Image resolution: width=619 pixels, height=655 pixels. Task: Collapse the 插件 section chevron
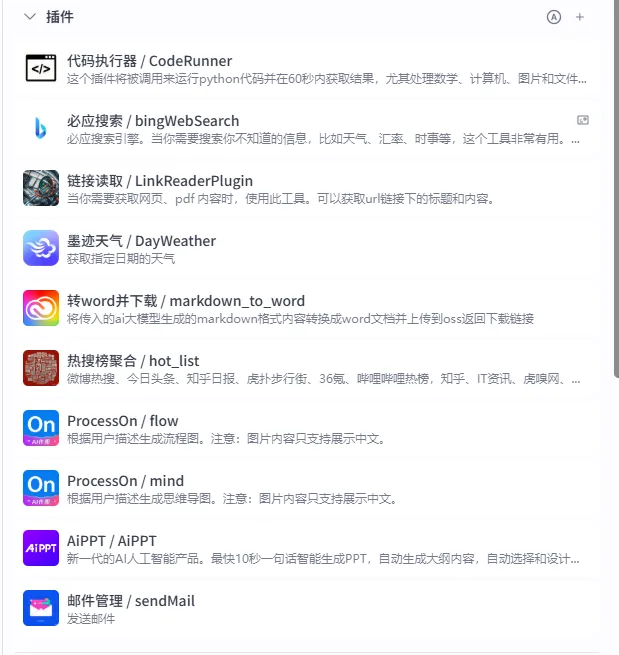[30, 17]
